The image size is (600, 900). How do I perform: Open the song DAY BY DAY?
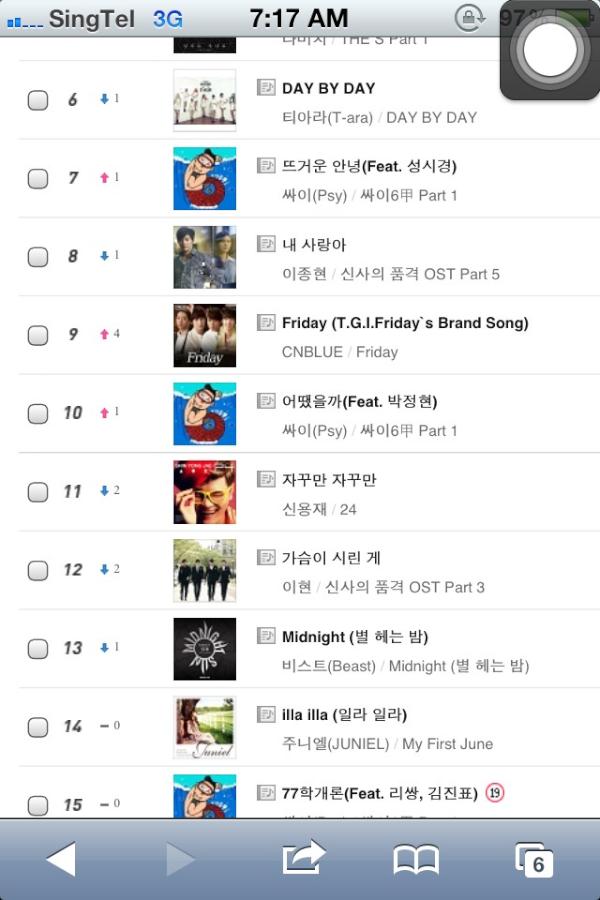click(x=328, y=88)
